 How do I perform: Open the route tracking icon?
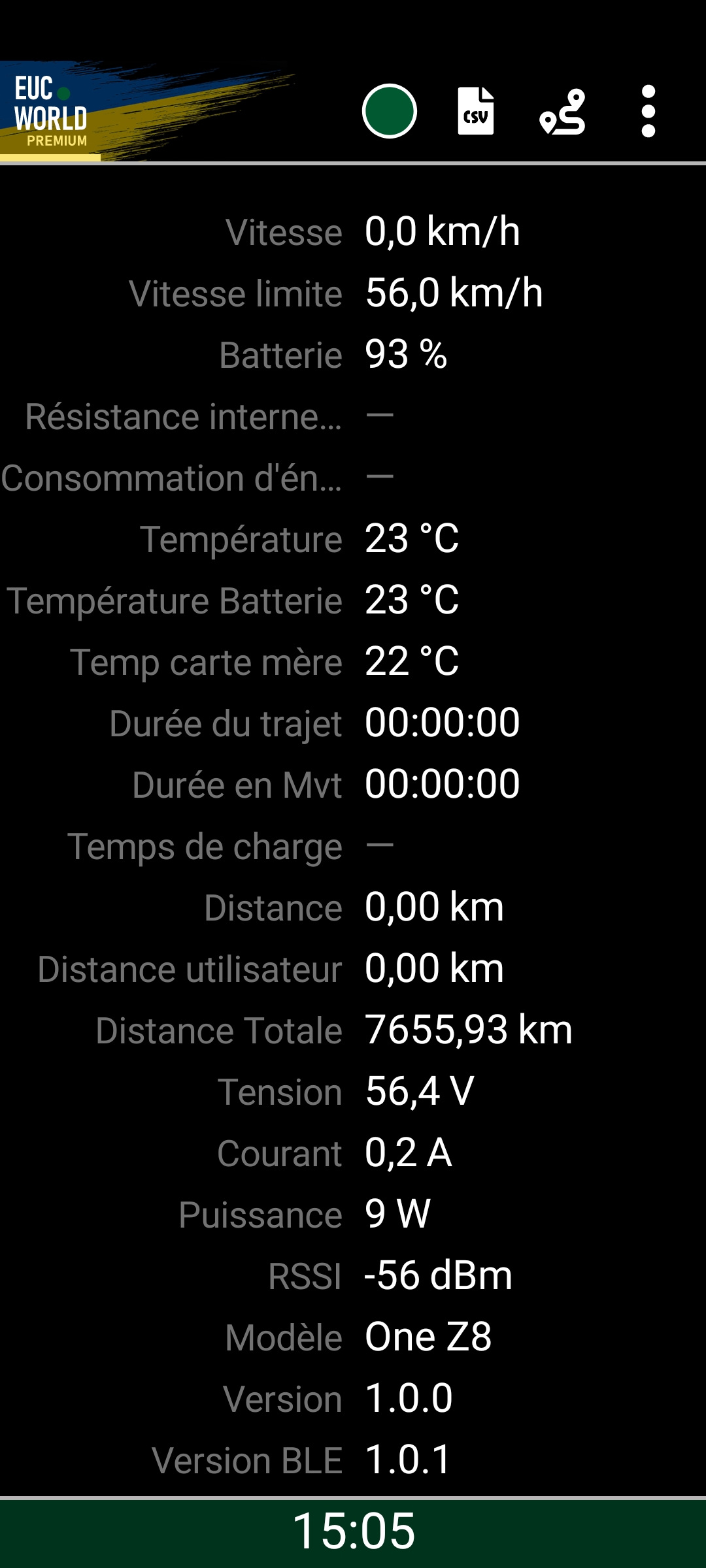click(x=562, y=112)
